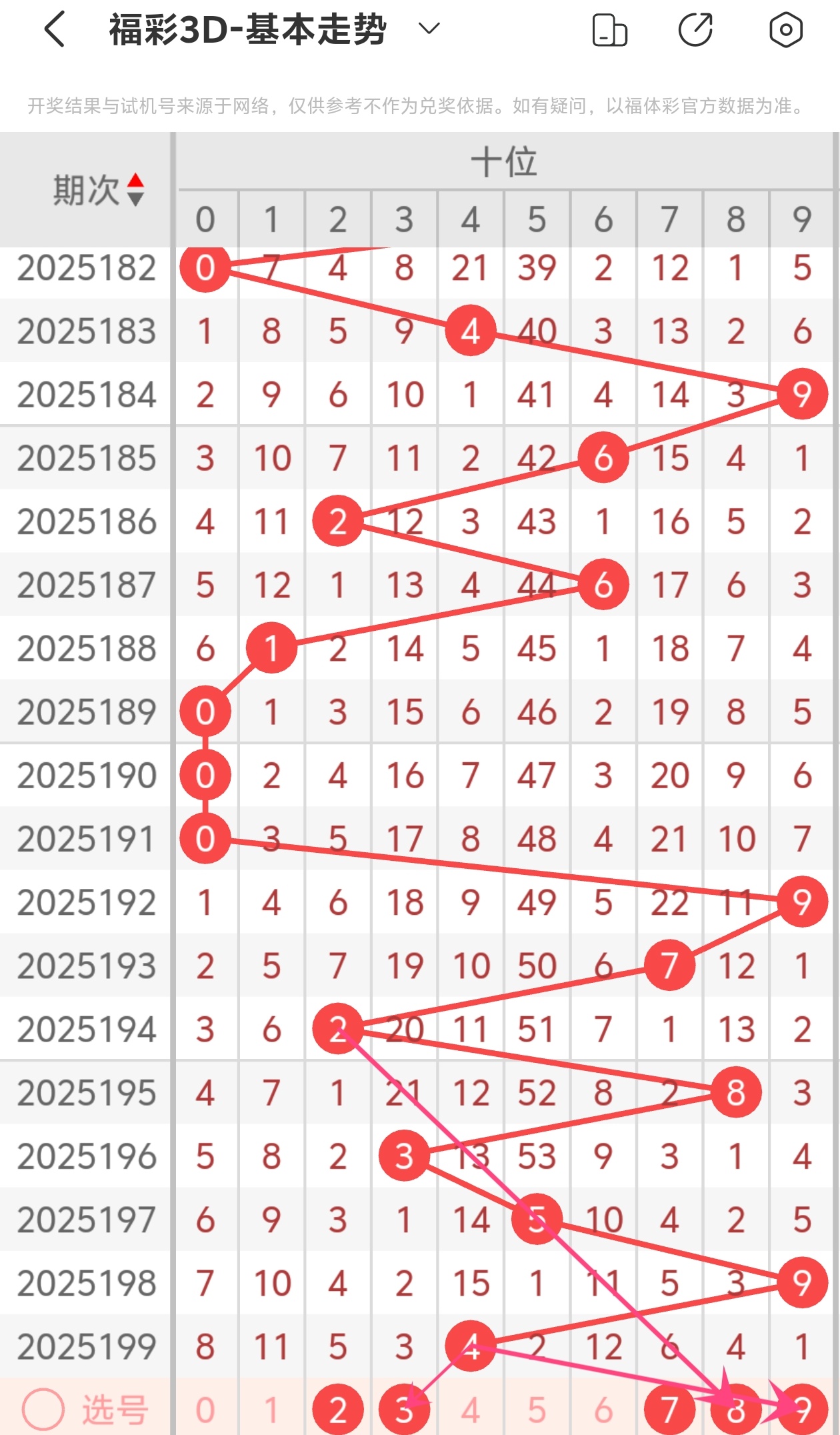
Task: Share this trend chart
Action: coord(695,30)
